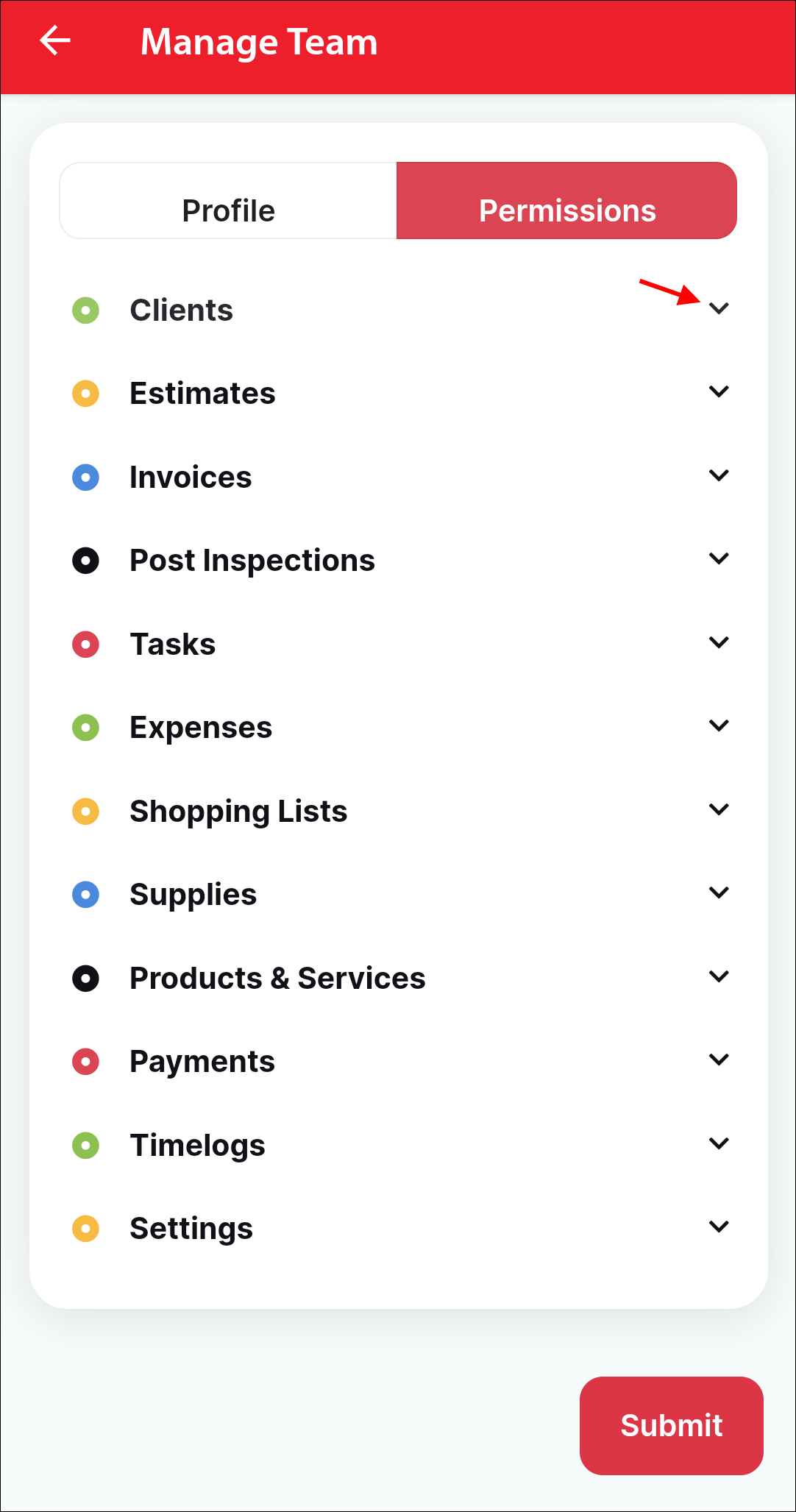796x1512 pixels.
Task: Go back from Manage Team
Action: (x=55, y=41)
